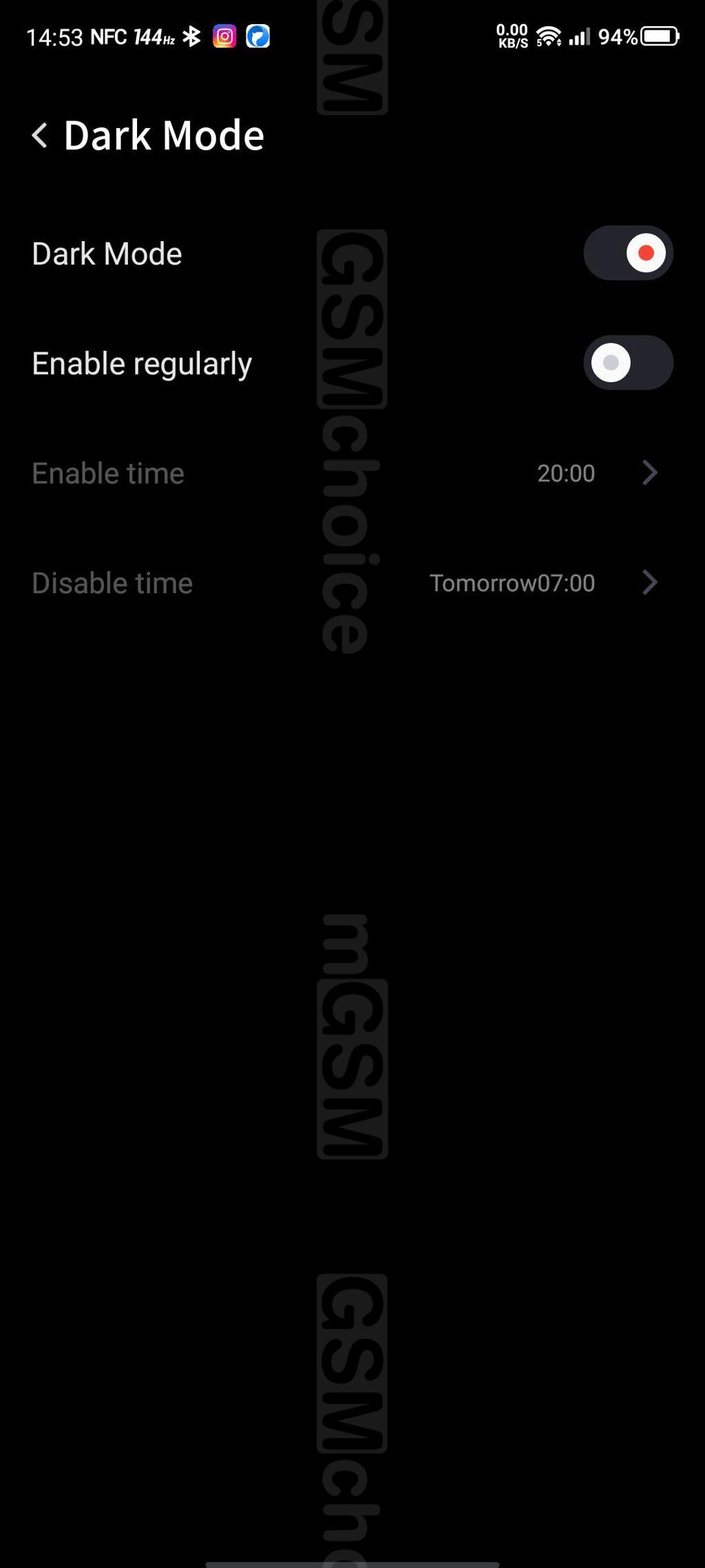Screen dimensions: 705x1568
Task: Toggle the Enable regularly switch on
Action: 628,363
